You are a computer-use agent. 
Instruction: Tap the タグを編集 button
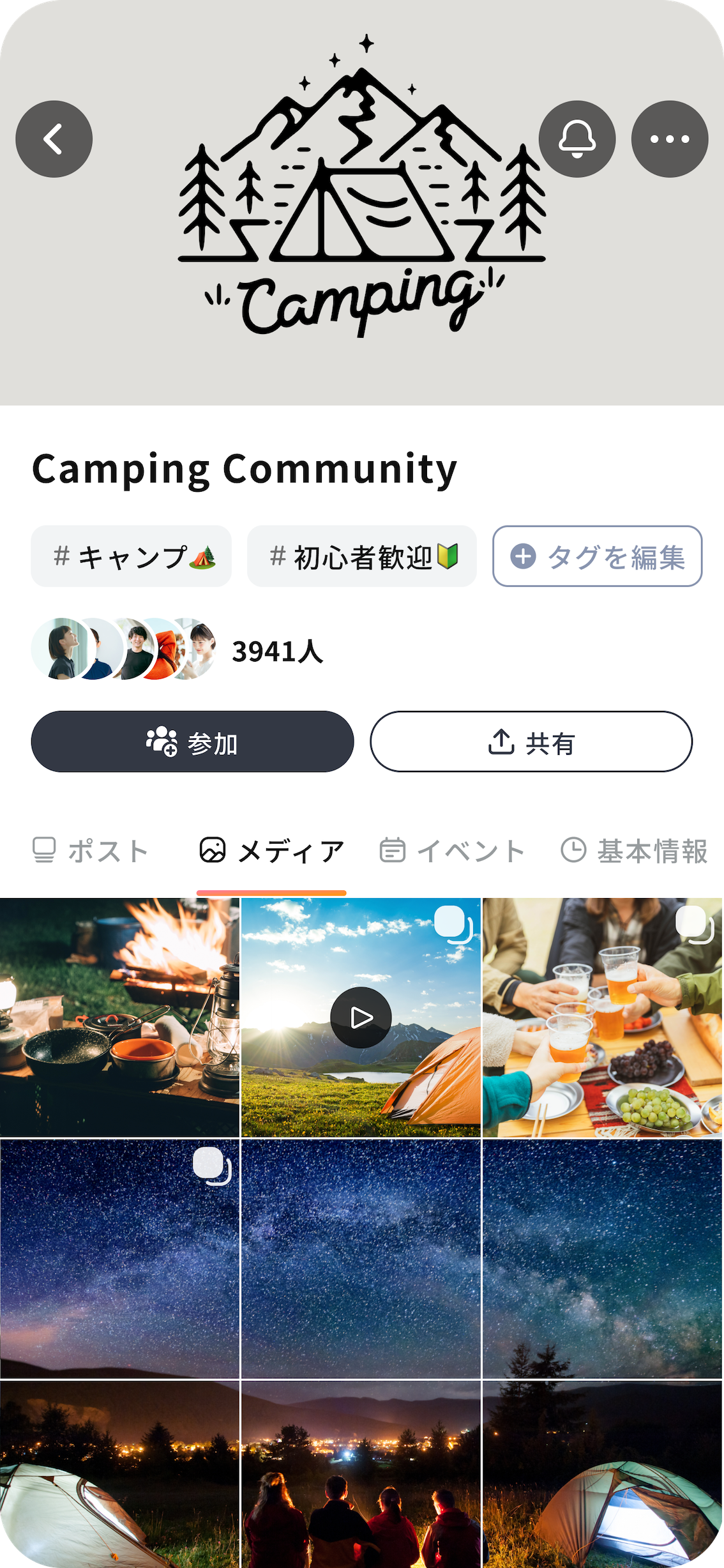pos(598,556)
